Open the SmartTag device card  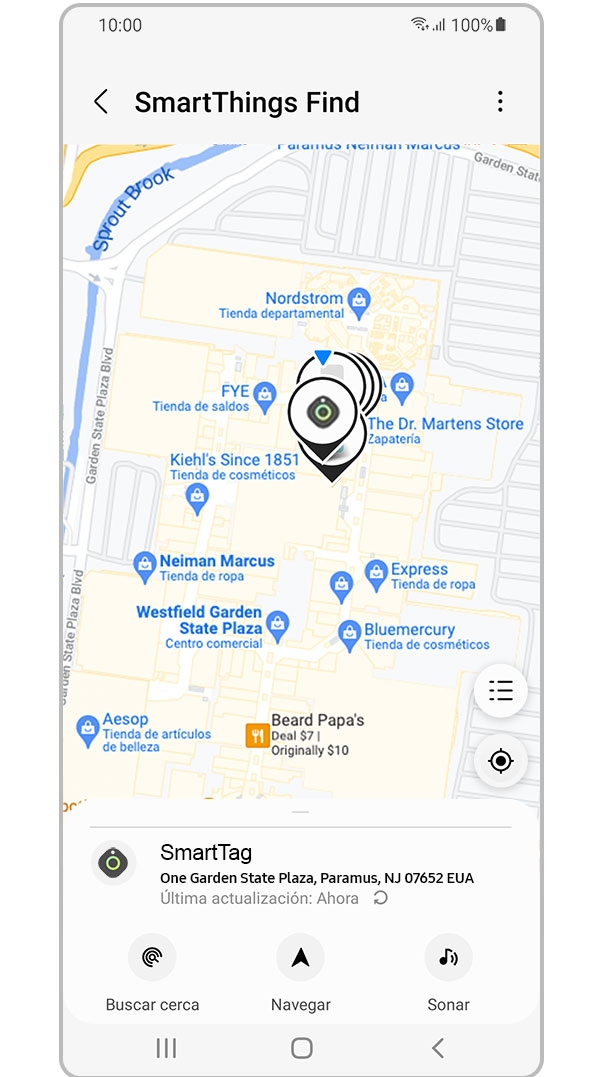[300, 865]
